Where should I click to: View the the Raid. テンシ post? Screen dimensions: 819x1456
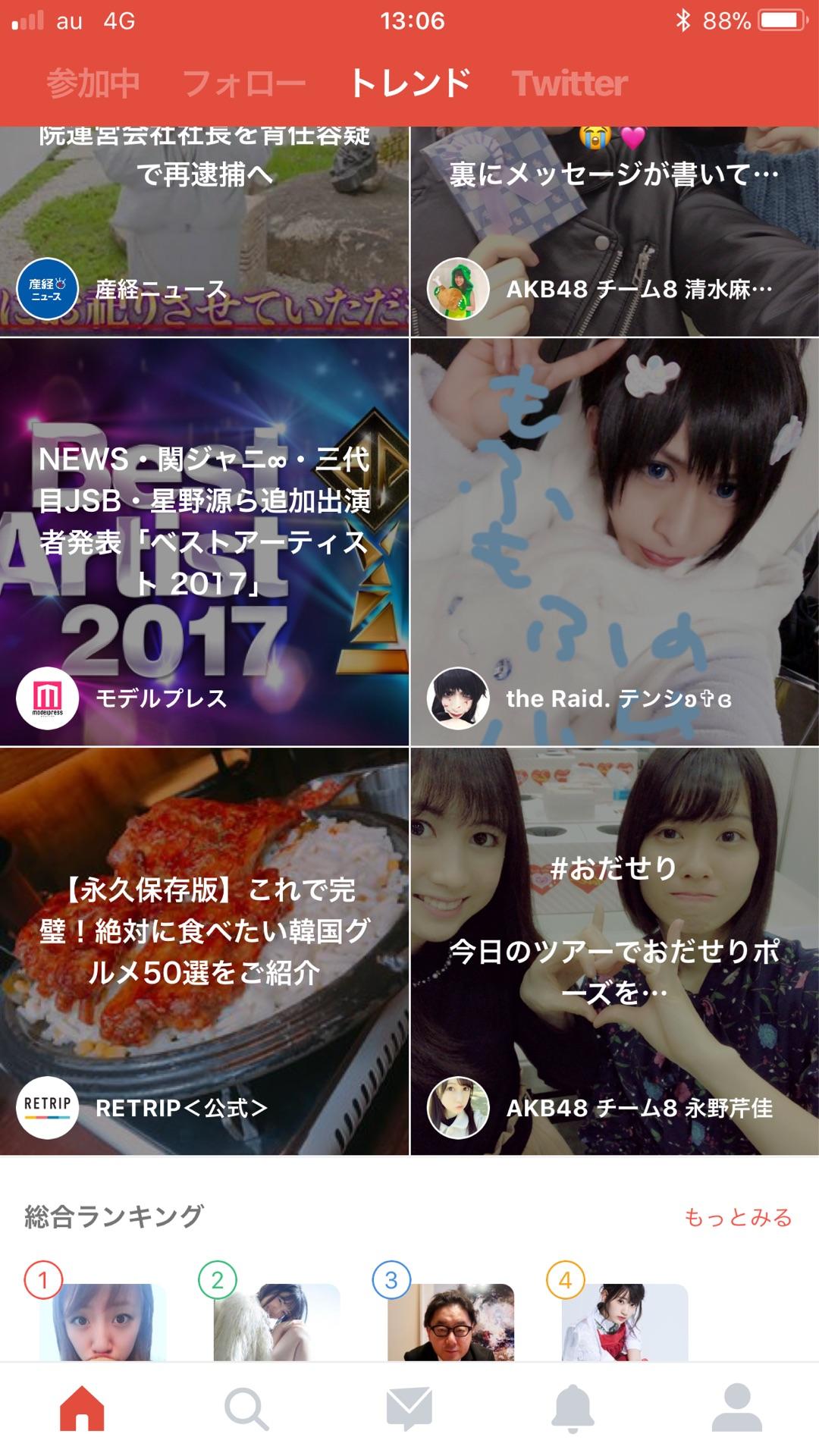[x=614, y=541]
